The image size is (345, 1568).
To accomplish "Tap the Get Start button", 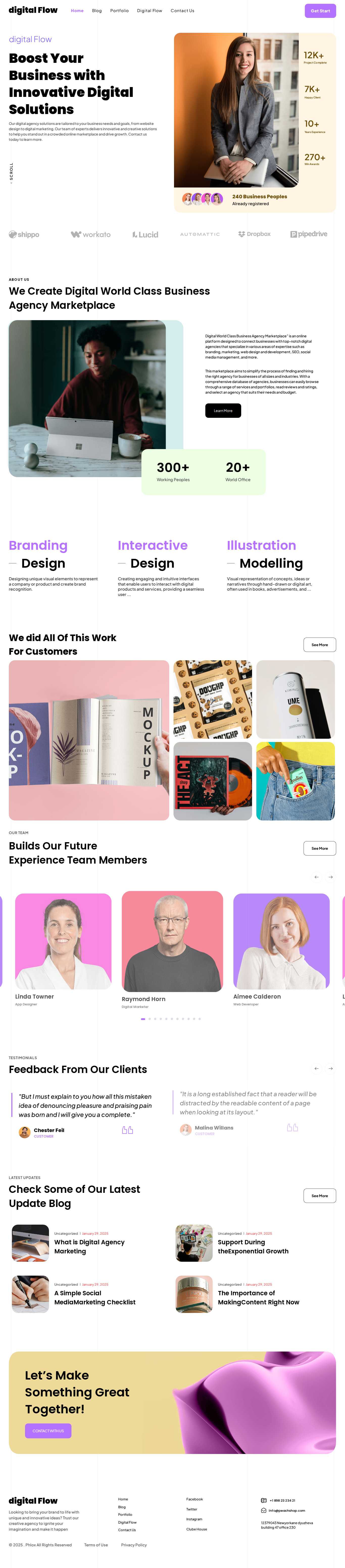I will click(x=320, y=11).
